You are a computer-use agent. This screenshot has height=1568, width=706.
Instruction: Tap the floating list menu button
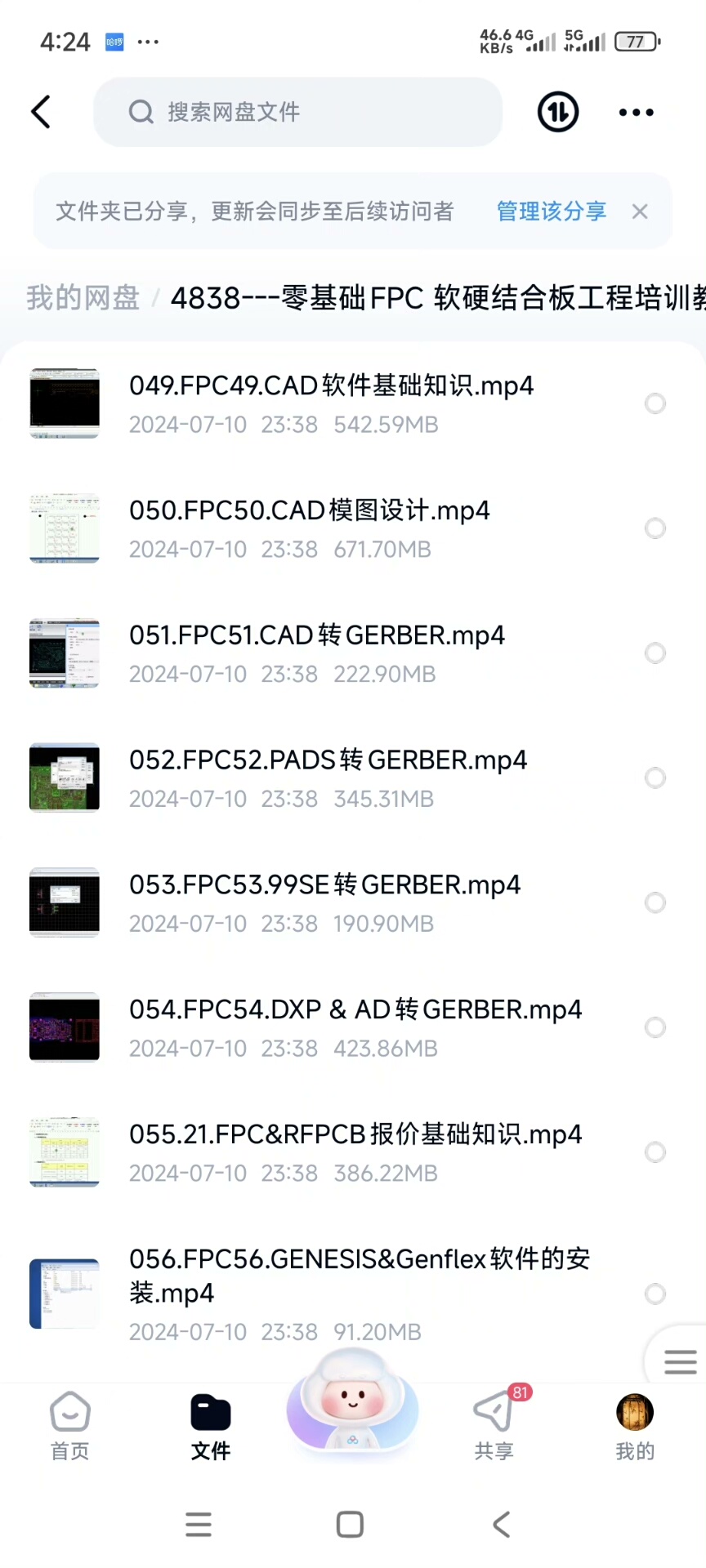point(679,1361)
